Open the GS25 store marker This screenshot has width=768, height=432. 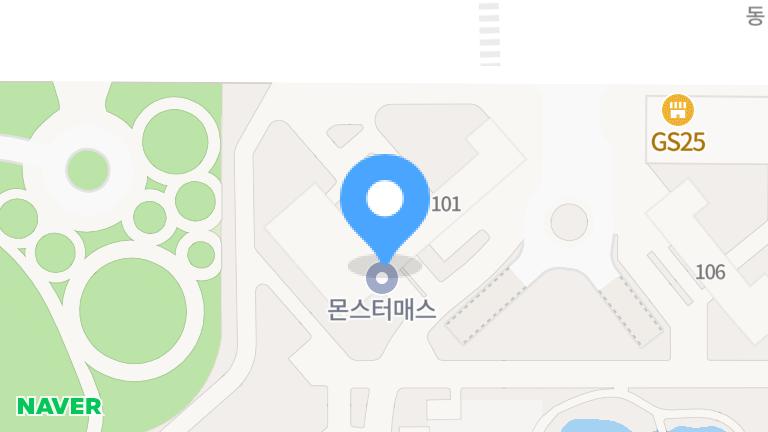678,110
